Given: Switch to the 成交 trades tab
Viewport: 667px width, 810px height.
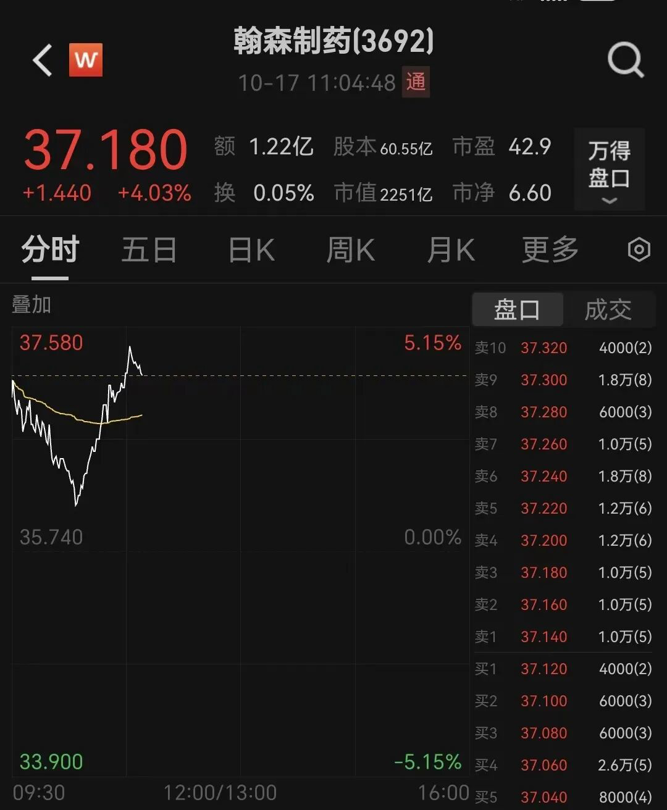Looking at the screenshot, I should coord(608,310).
